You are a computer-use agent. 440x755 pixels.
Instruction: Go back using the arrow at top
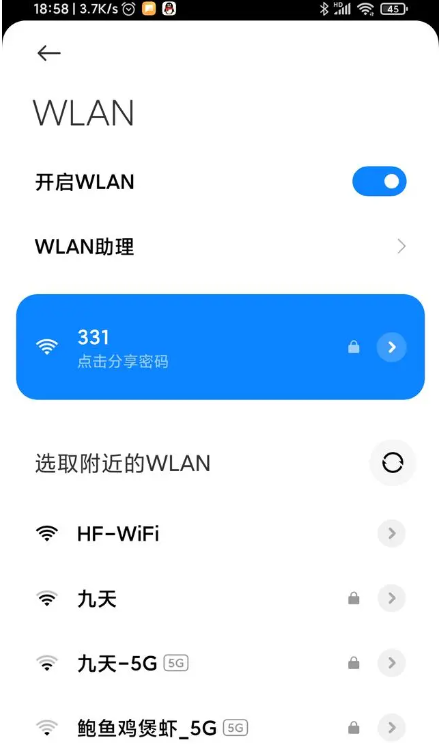(x=49, y=53)
